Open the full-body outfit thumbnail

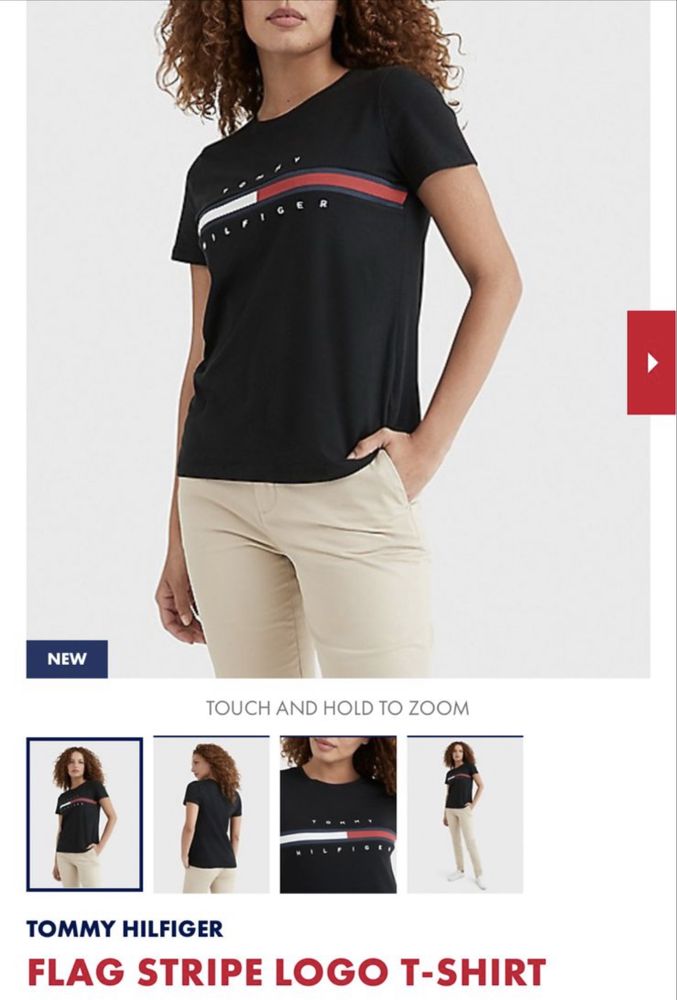point(464,814)
